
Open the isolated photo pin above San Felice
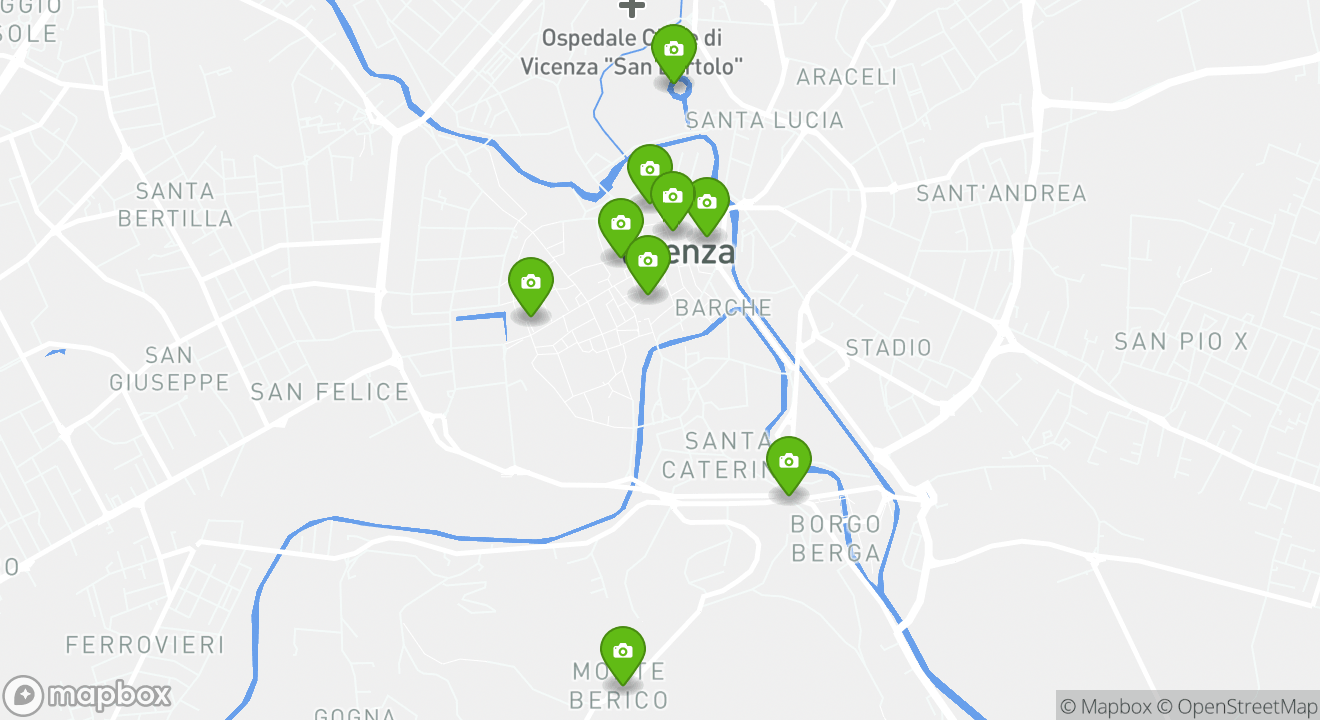click(x=531, y=283)
